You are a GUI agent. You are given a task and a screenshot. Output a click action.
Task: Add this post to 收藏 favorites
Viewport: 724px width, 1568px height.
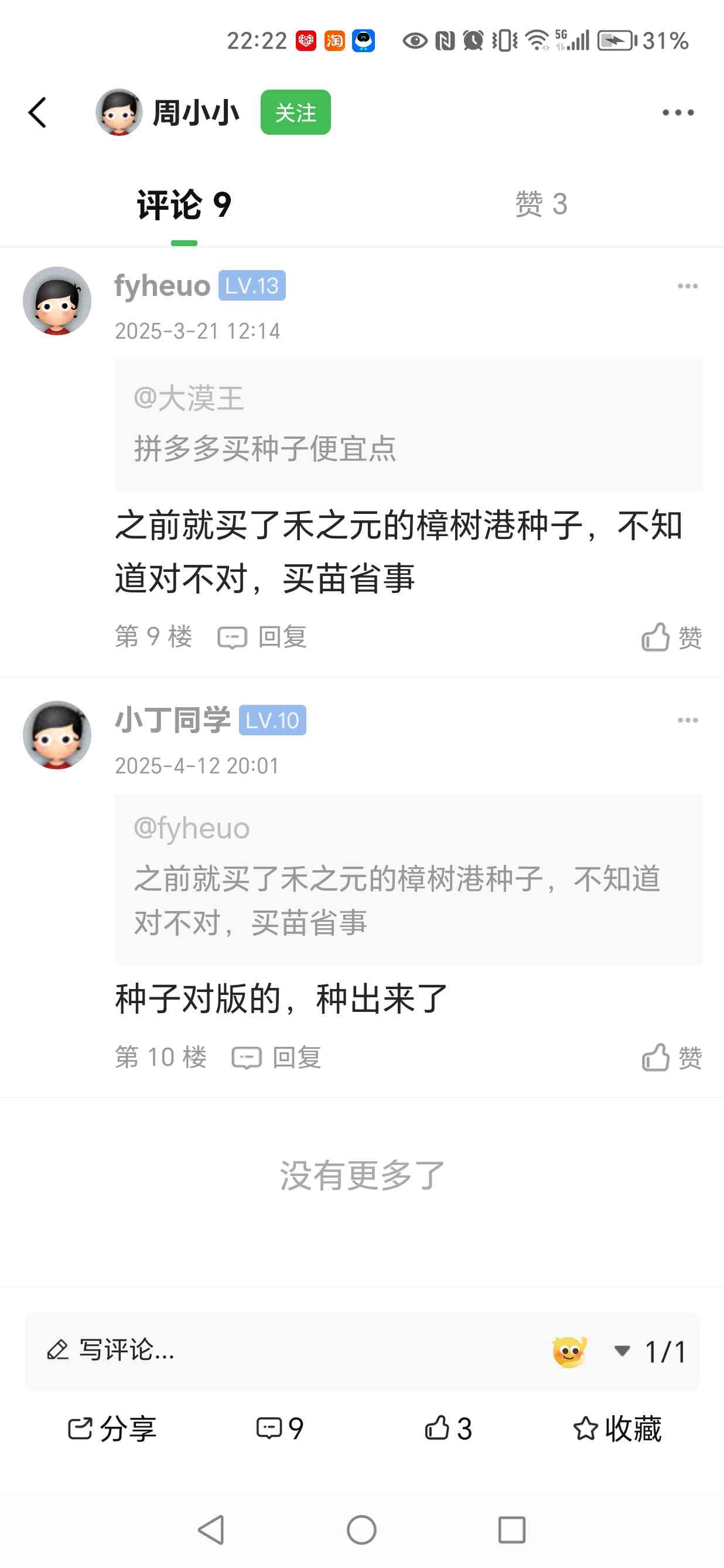click(617, 1429)
